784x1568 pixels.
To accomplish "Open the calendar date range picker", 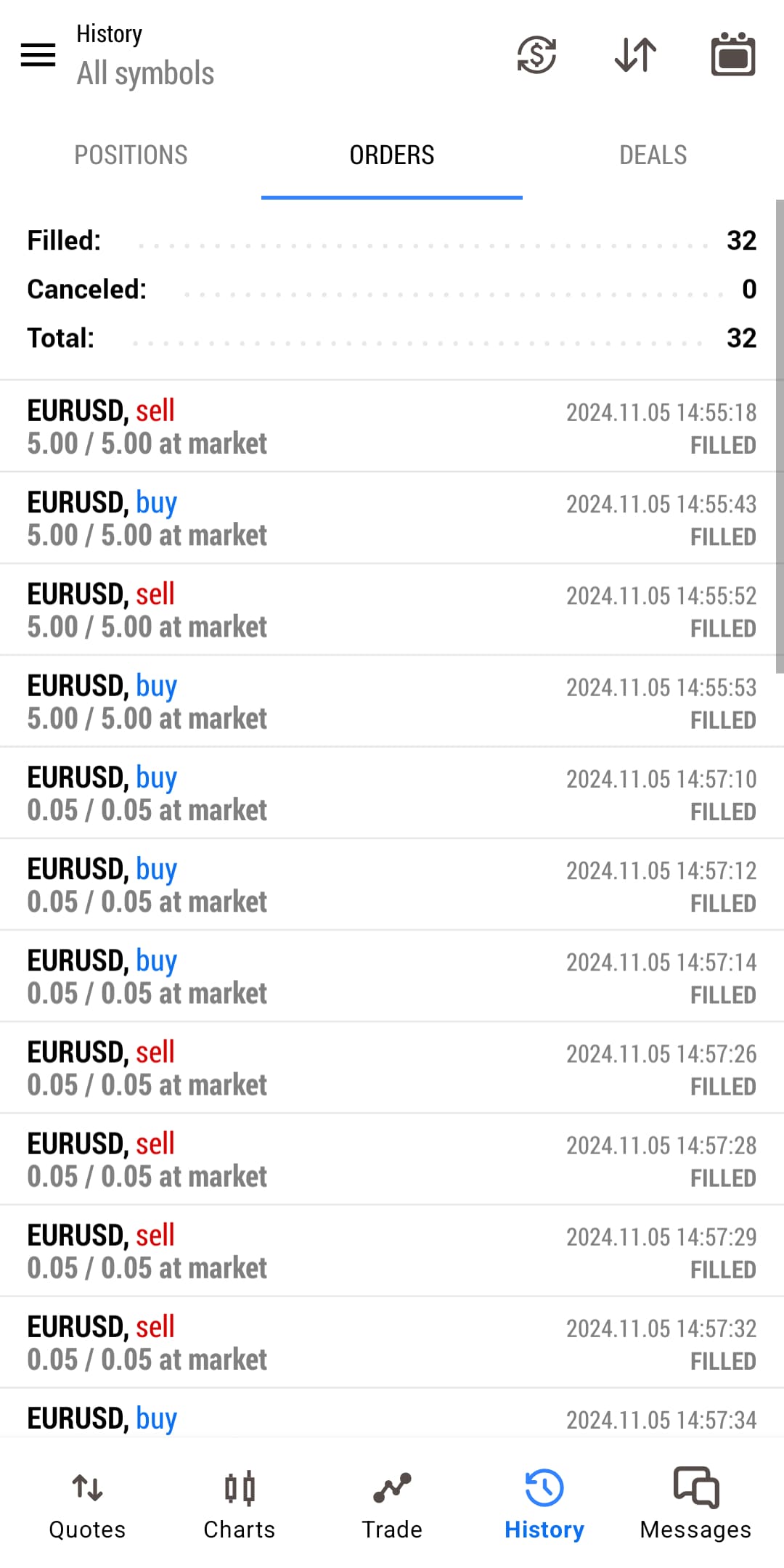I will 733,54.
